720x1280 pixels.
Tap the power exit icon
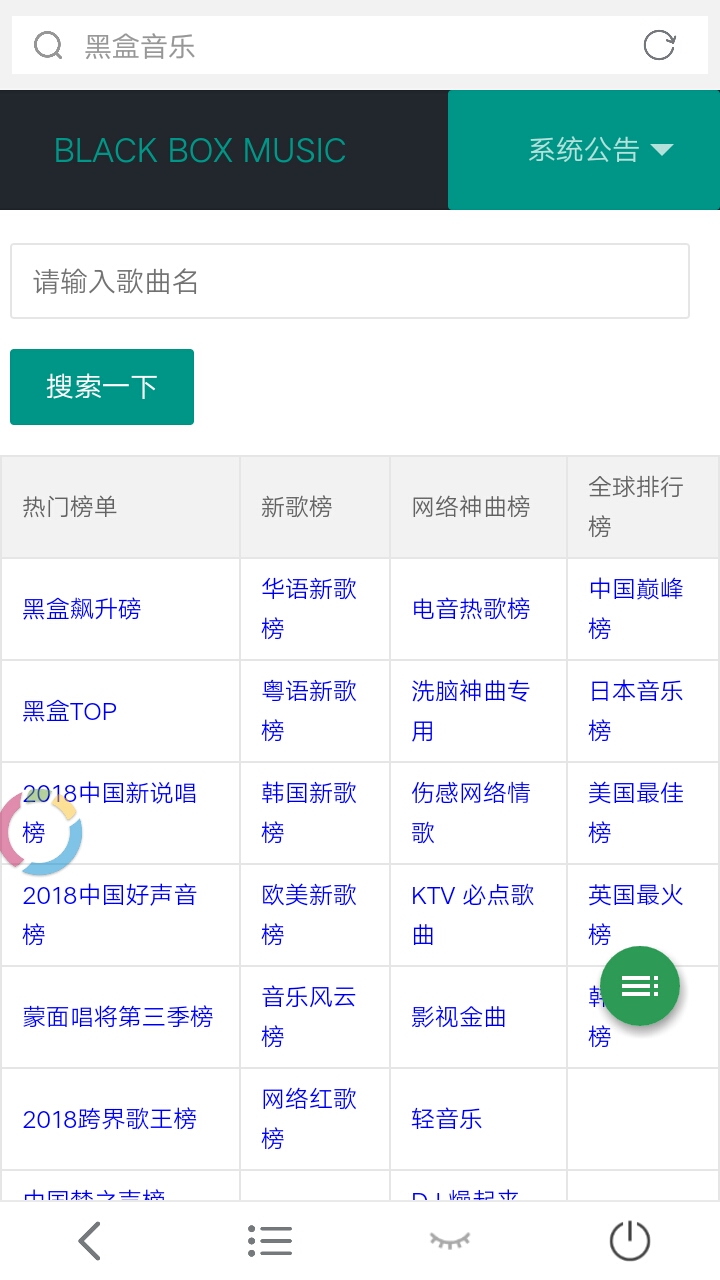pos(630,1241)
